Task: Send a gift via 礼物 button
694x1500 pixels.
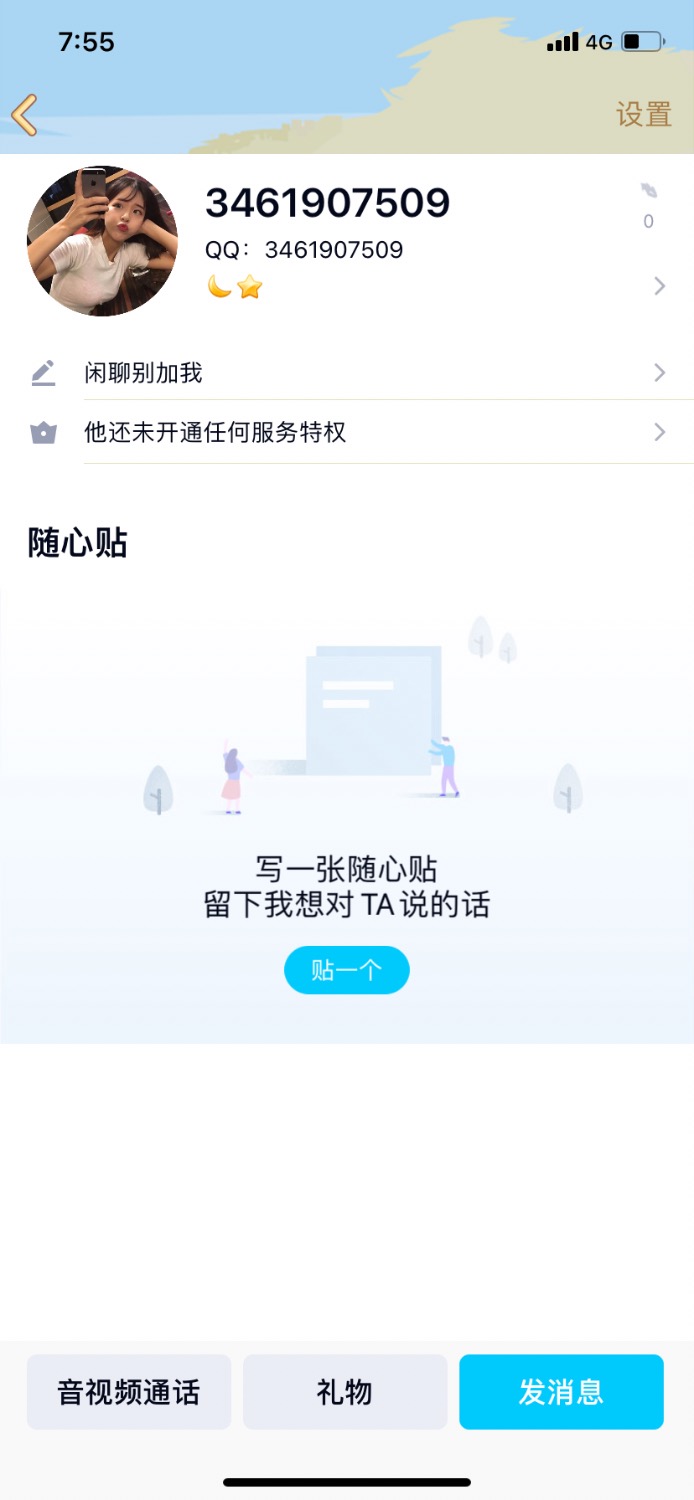Action: (x=345, y=1392)
